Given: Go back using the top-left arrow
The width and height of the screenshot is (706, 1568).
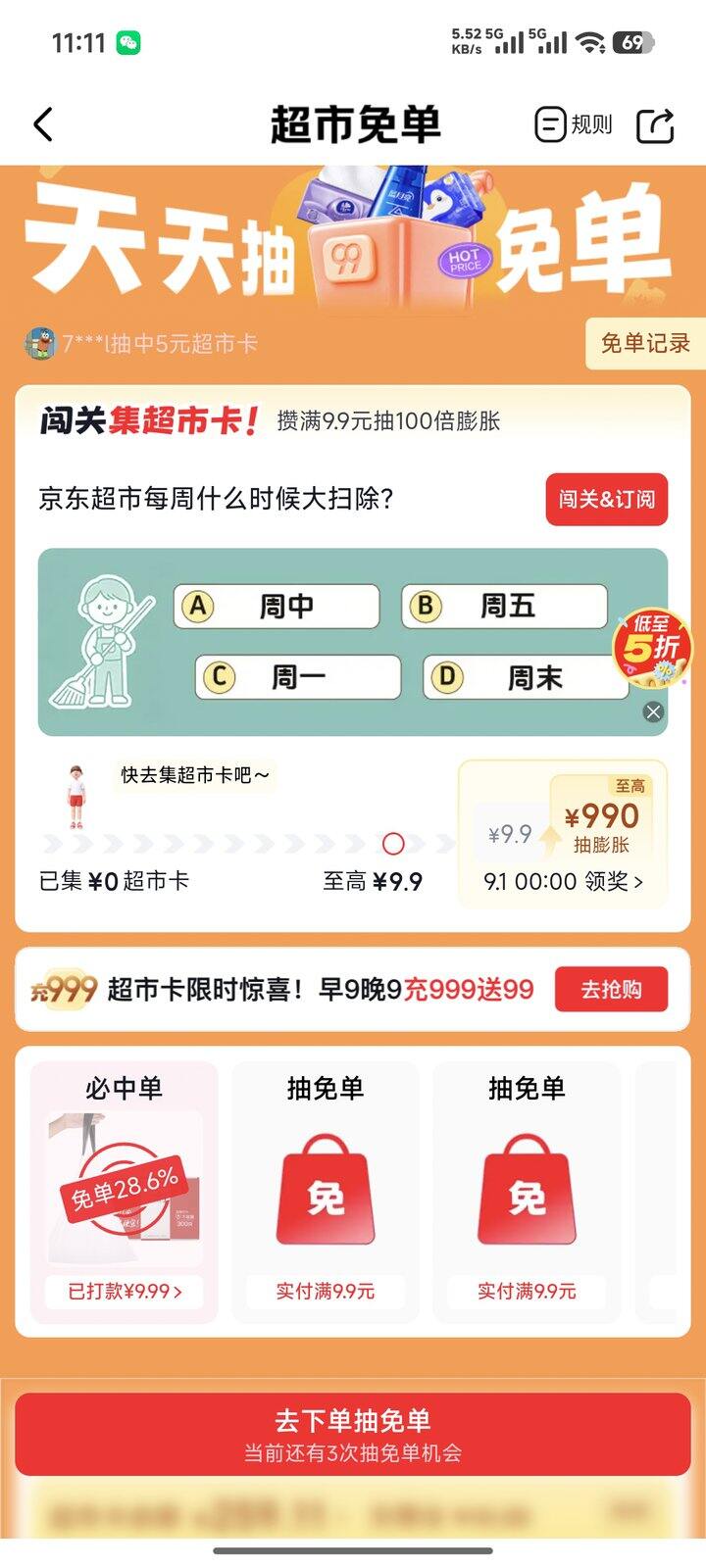Looking at the screenshot, I should [43, 124].
